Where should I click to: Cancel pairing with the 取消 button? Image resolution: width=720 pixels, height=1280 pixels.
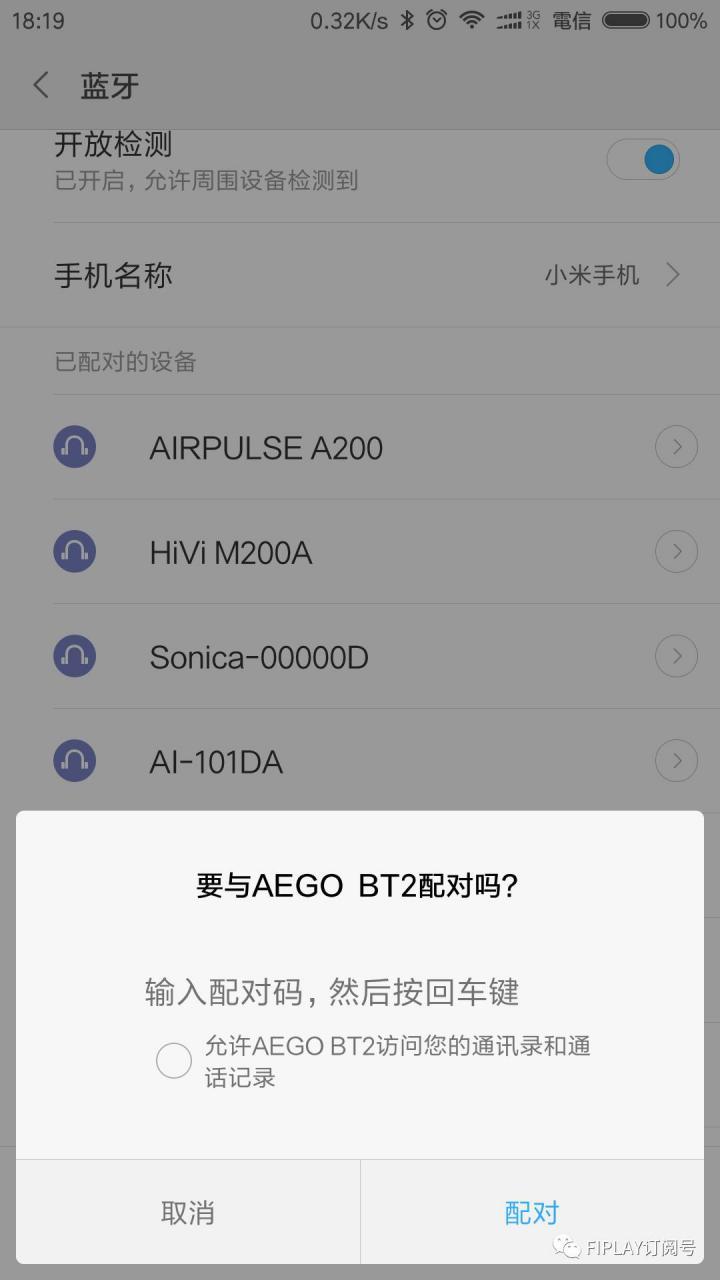pos(188,1213)
